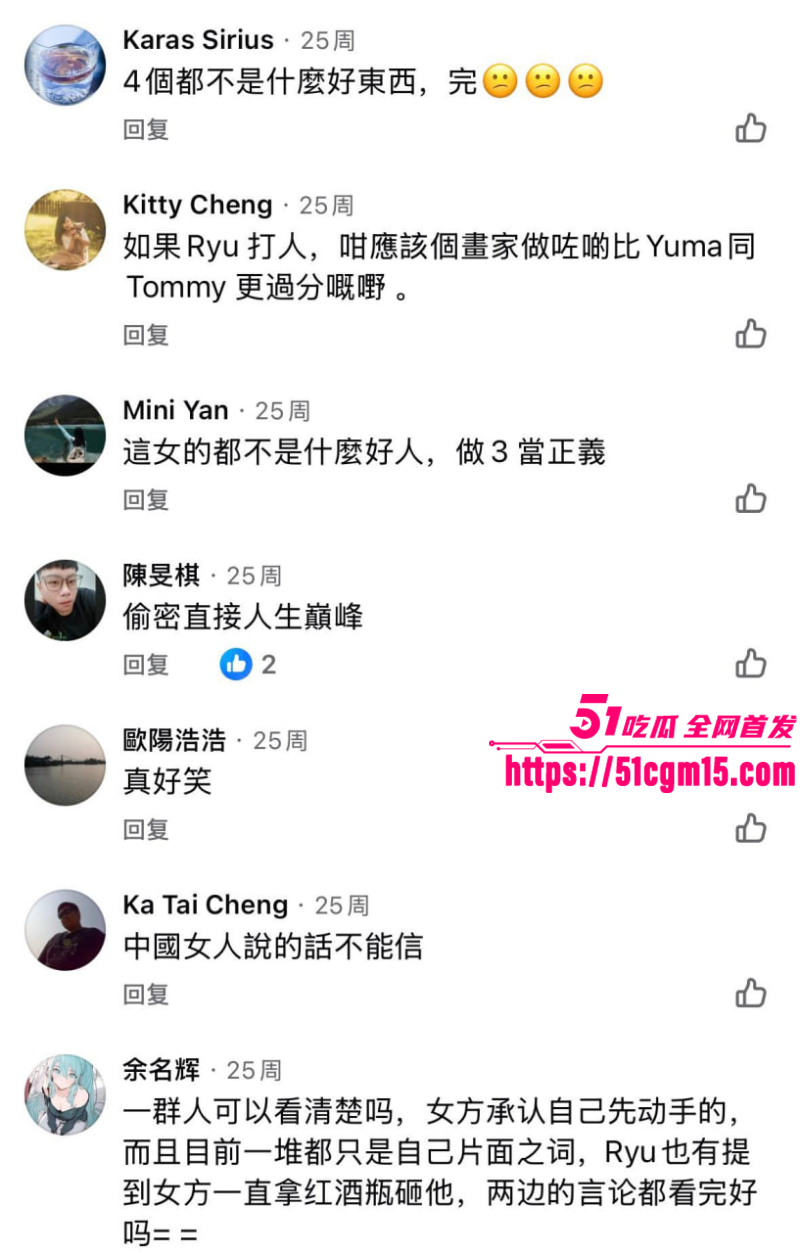Like Ka Tai Cheng's comment via thumbs up icon

tap(750, 993)
